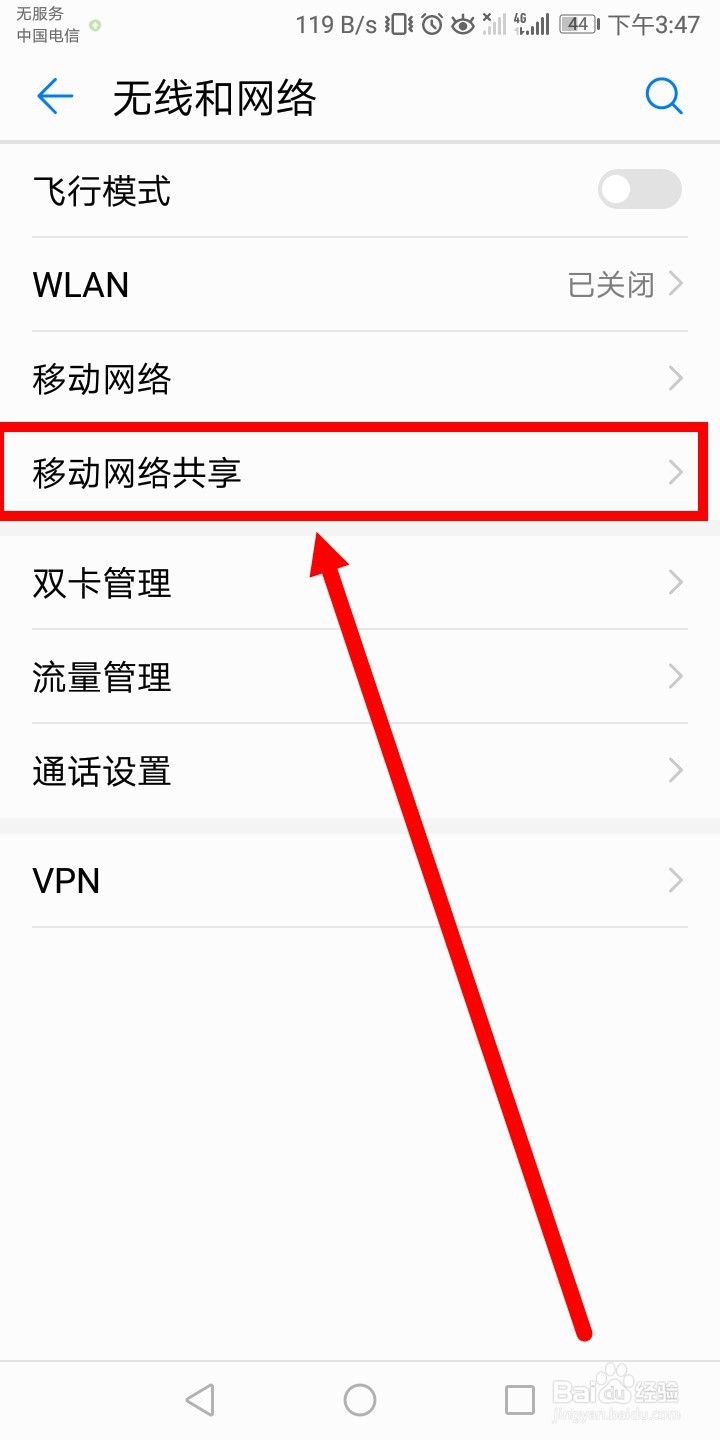The image size is (720, 1440).
Task: Open the 流量管理 settings item
Action: point(360,676)
